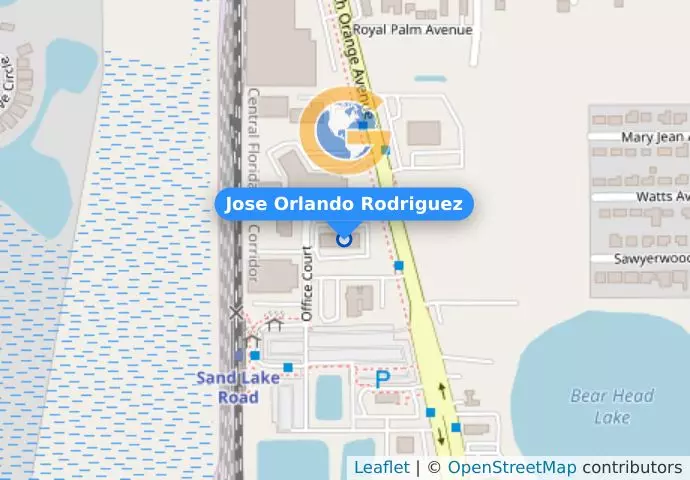Open the Leaflet attribution link
This screenshot has height=480, width=690.
(x=381, y=468)
